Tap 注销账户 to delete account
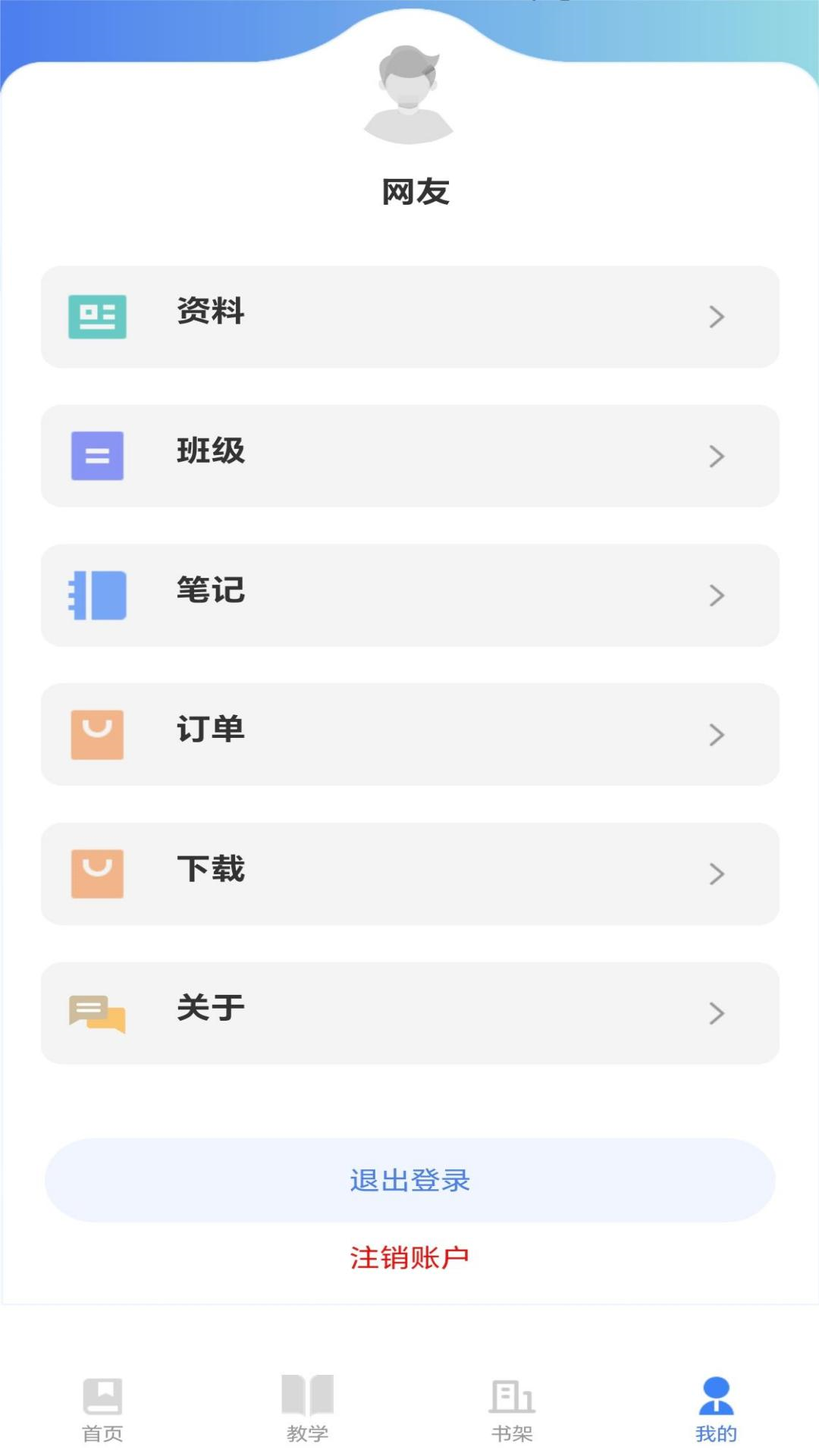This screenshot has width=819, height=1456. click(x=409, y=1258)
